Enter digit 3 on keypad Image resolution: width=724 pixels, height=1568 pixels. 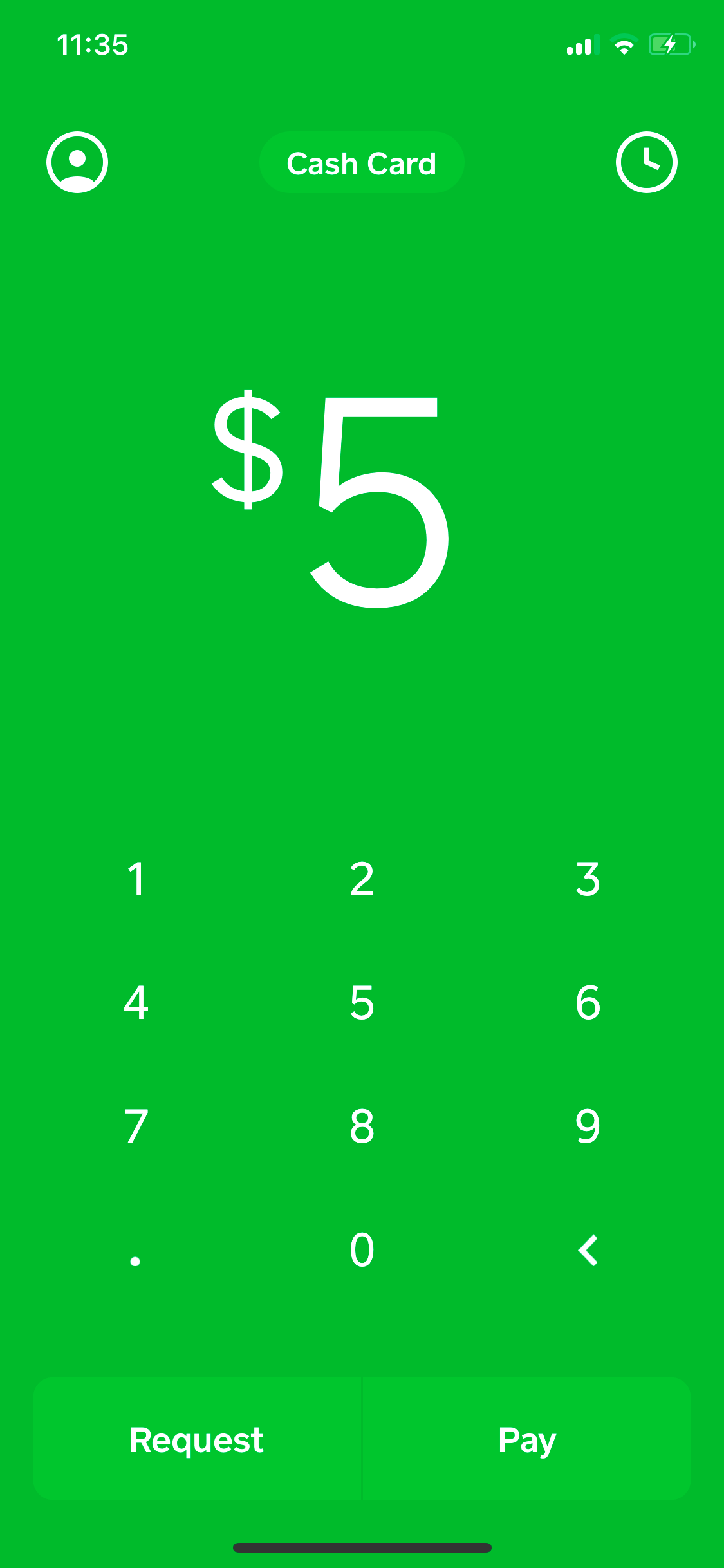tap(588, 879)
